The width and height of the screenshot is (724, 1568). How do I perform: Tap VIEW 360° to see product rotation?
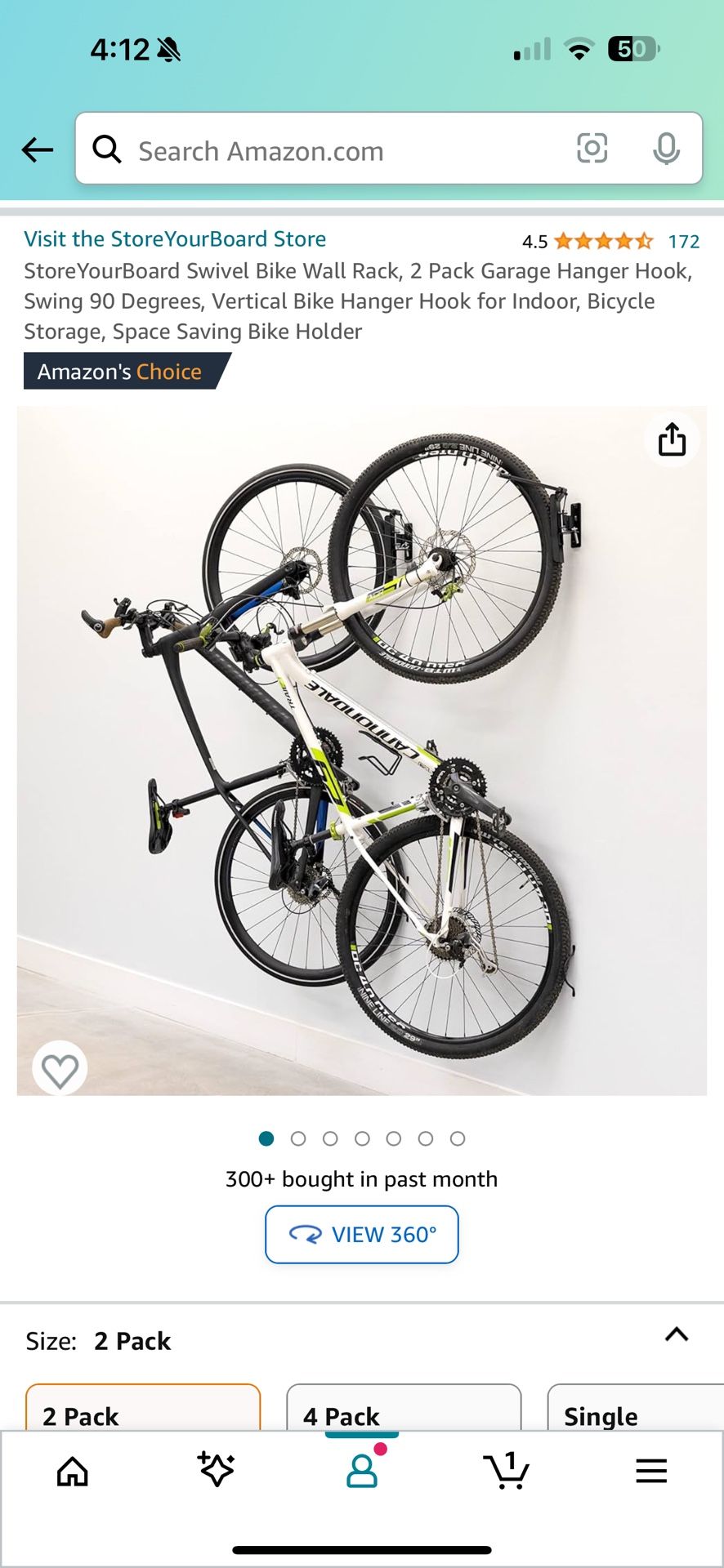click(x=361, y=1235)
